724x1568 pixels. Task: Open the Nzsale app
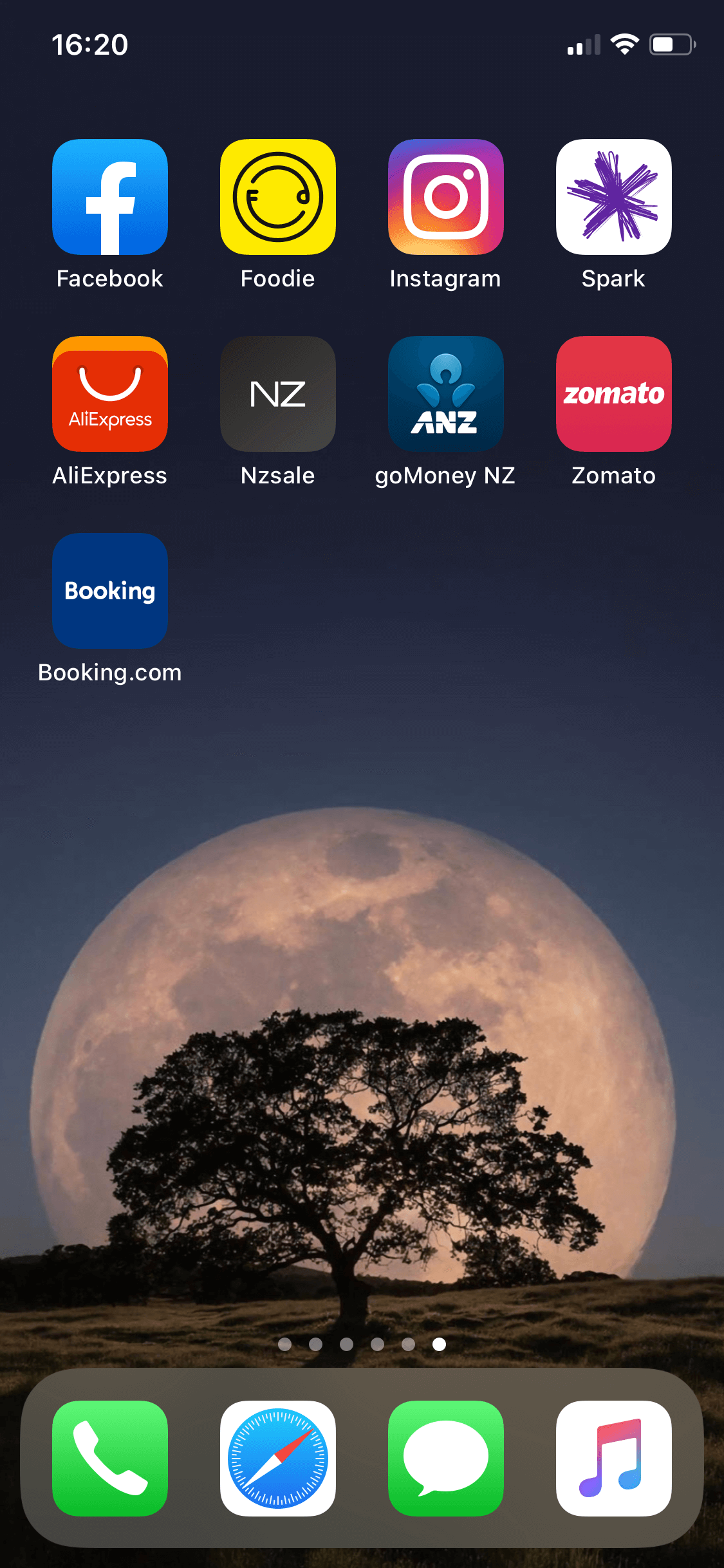click(278, 394)
